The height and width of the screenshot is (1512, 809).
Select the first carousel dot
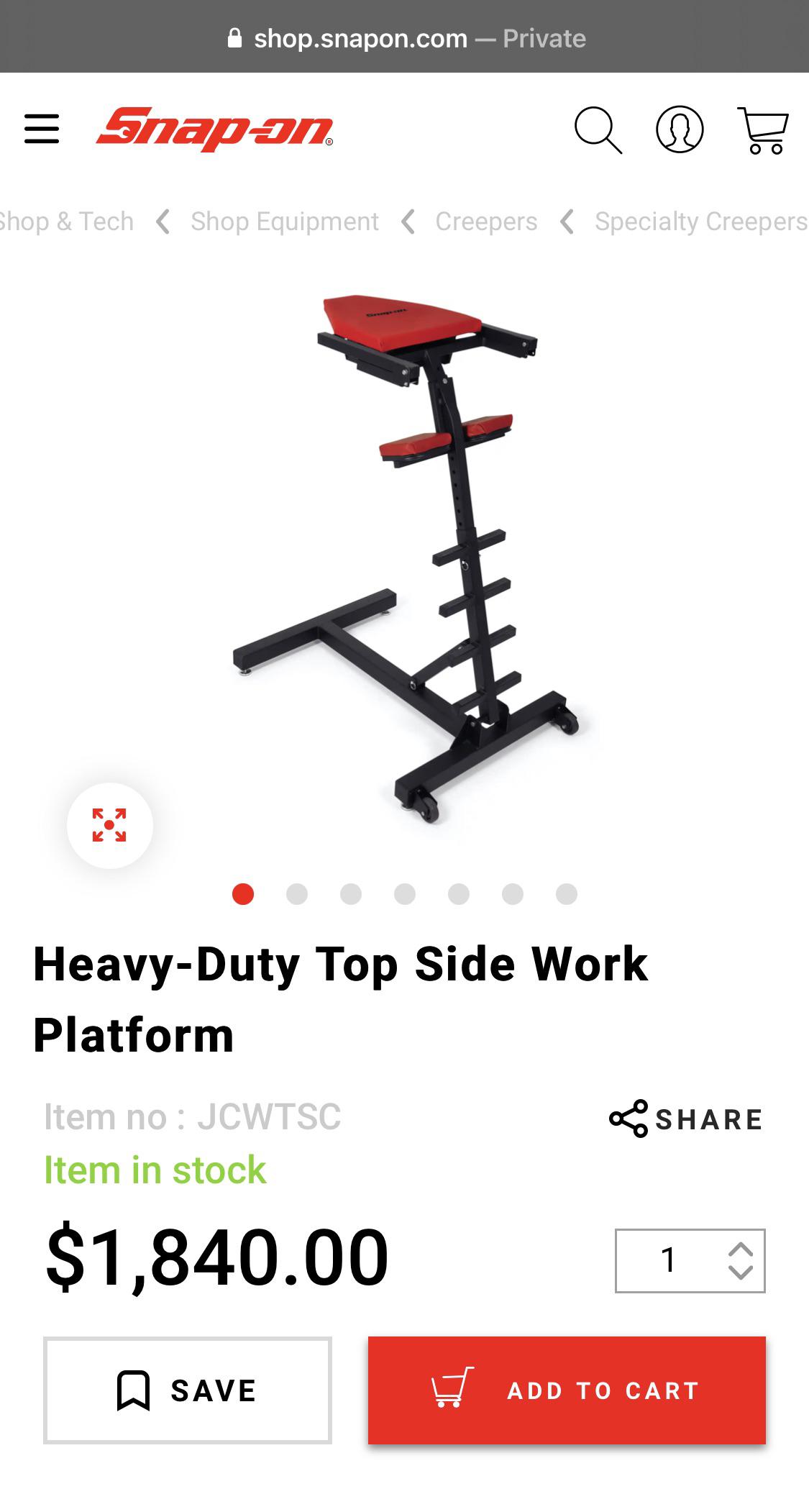point(243,893)
